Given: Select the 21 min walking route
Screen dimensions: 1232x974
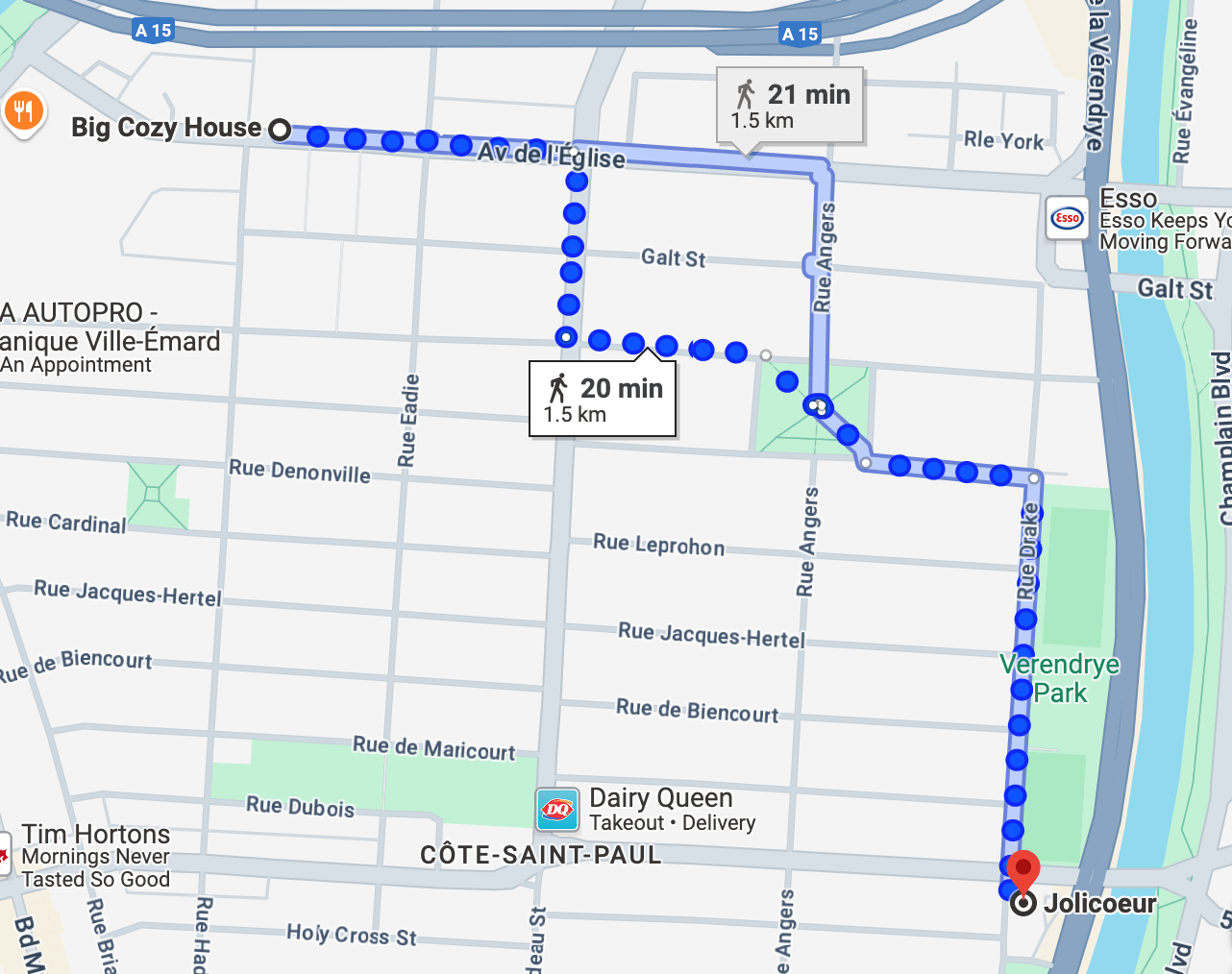Looking at the screenshot, I should click(x=790, y=105).
